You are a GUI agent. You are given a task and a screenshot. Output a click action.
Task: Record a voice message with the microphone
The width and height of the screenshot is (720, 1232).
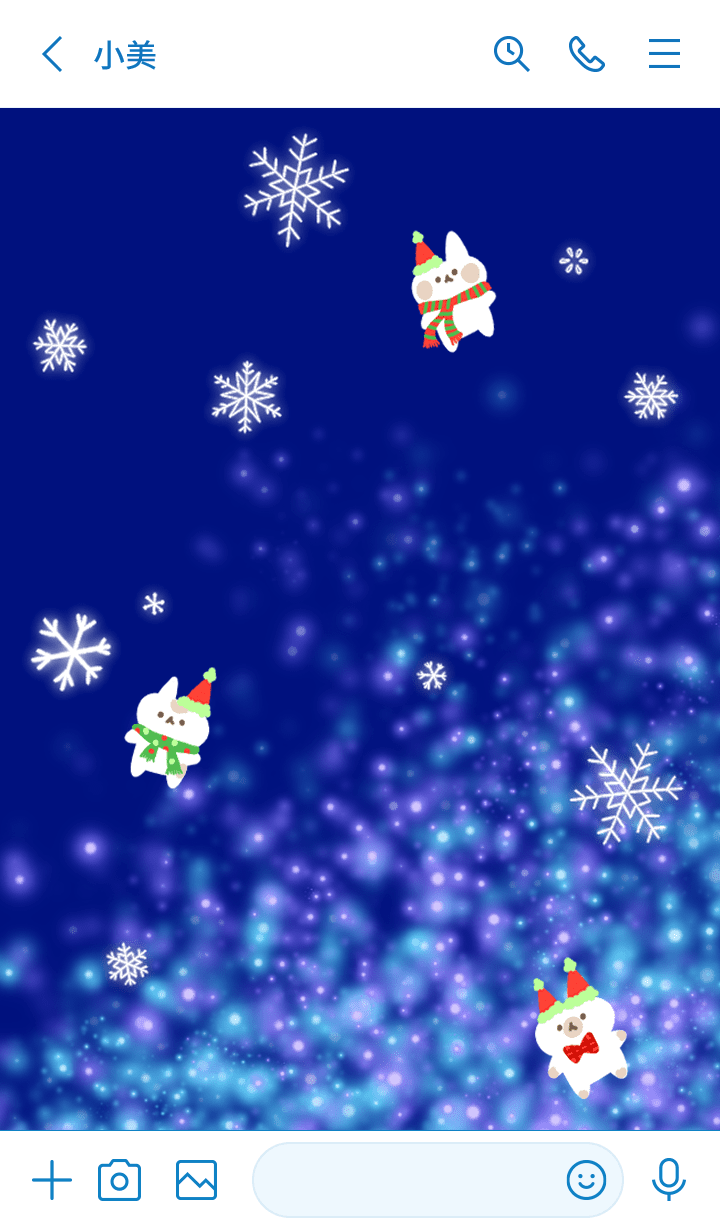click(668, 1181)
